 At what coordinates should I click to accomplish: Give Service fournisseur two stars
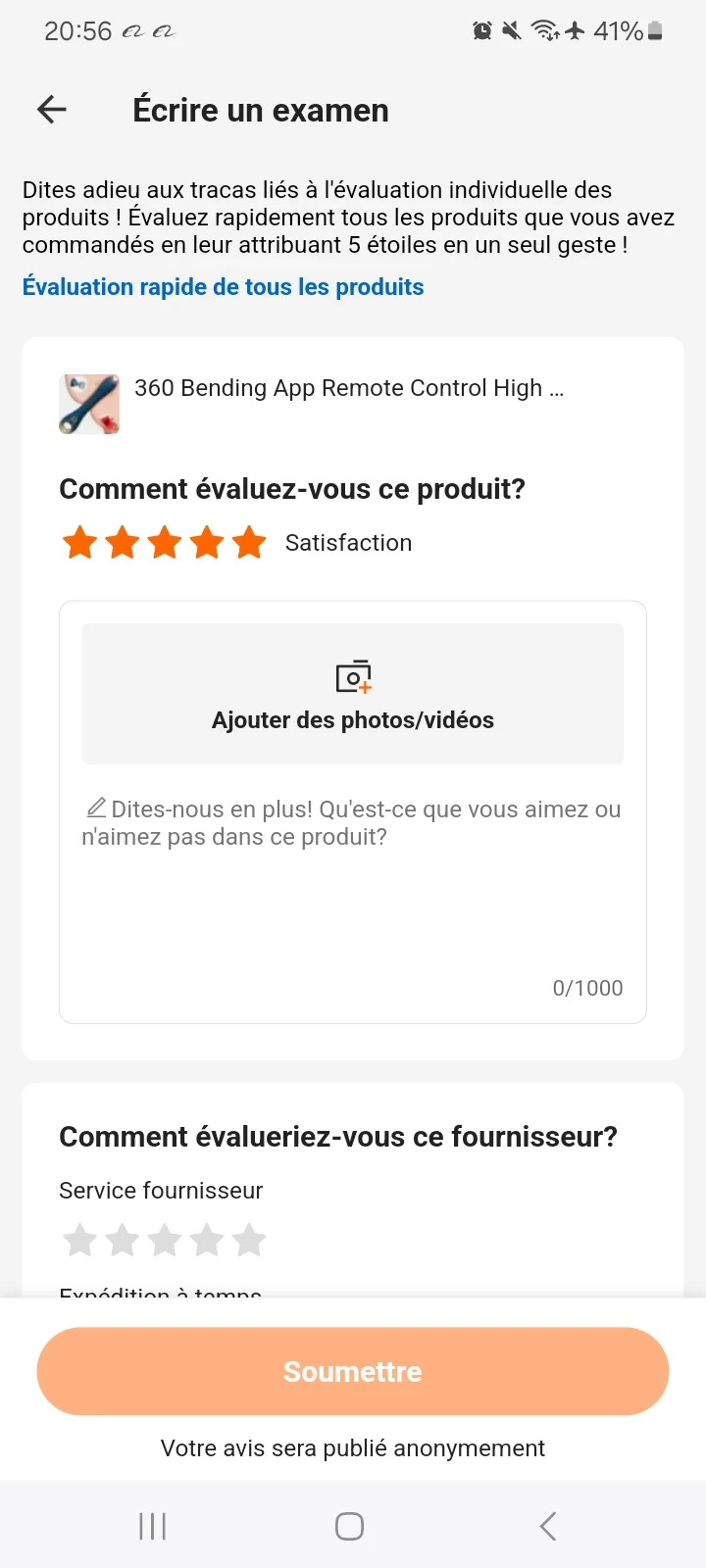pyautogui.click(x=122, y=1240)
